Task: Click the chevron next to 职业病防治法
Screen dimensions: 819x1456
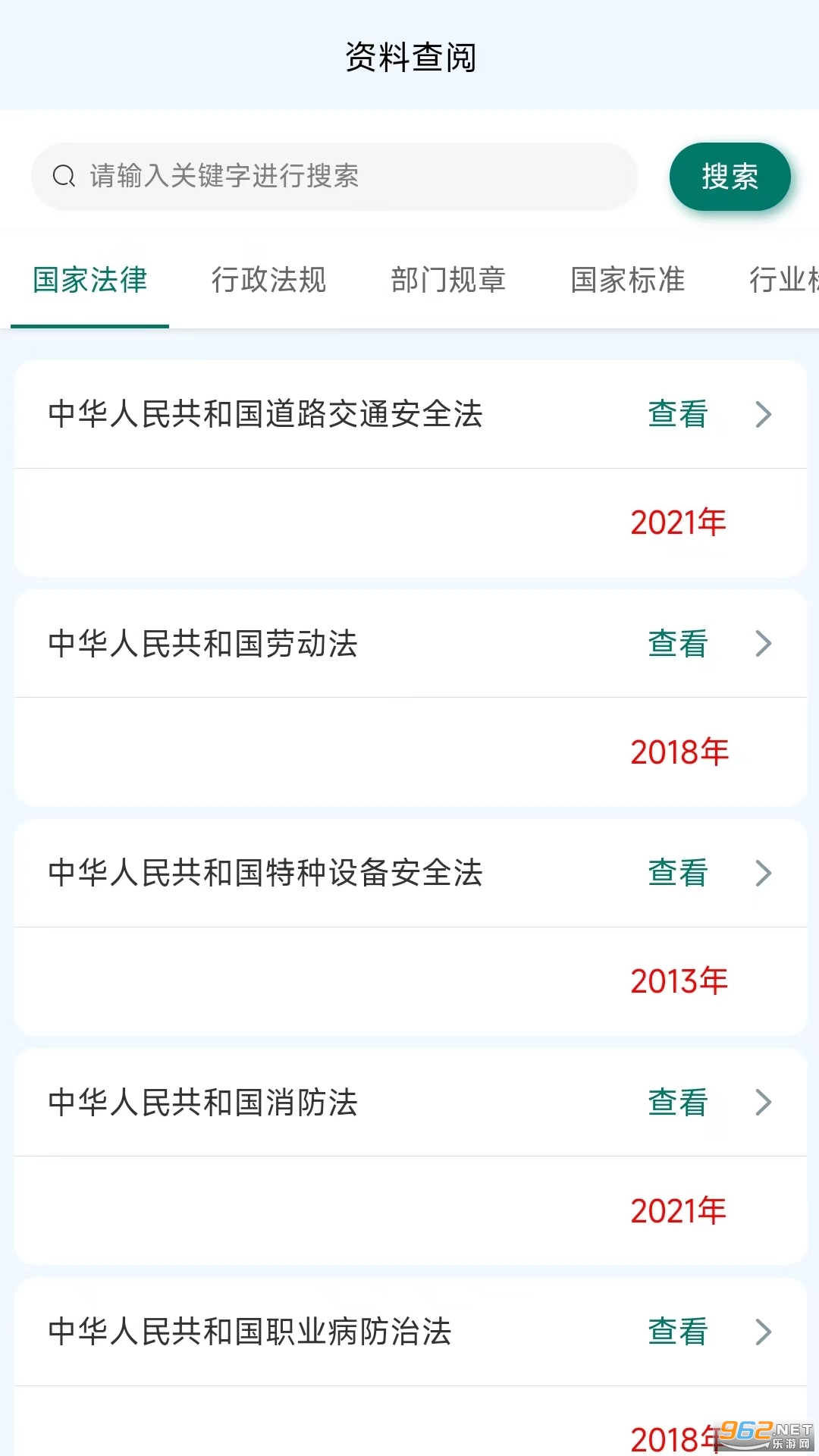Action: tap(762, 1332)
